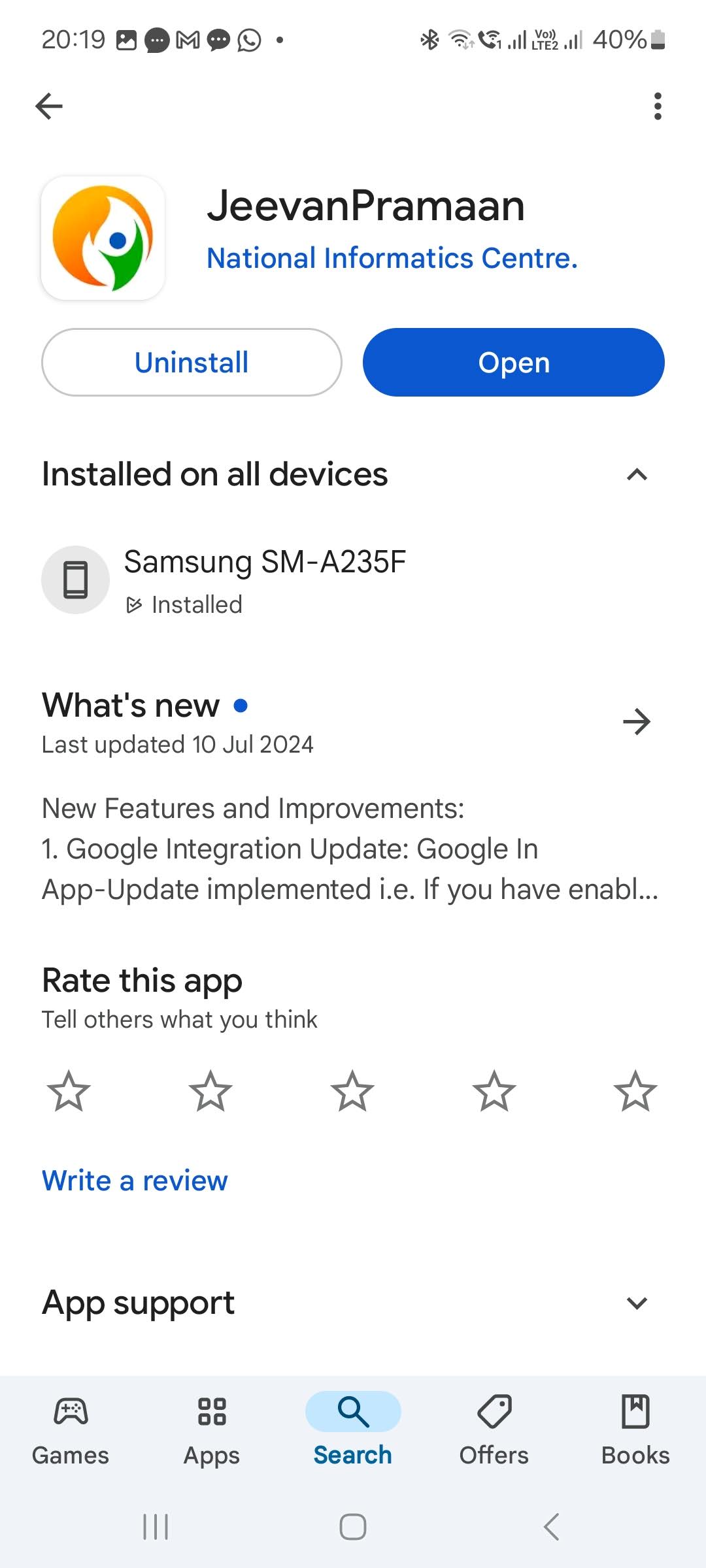Expand the App support section

pos(637,1303)
